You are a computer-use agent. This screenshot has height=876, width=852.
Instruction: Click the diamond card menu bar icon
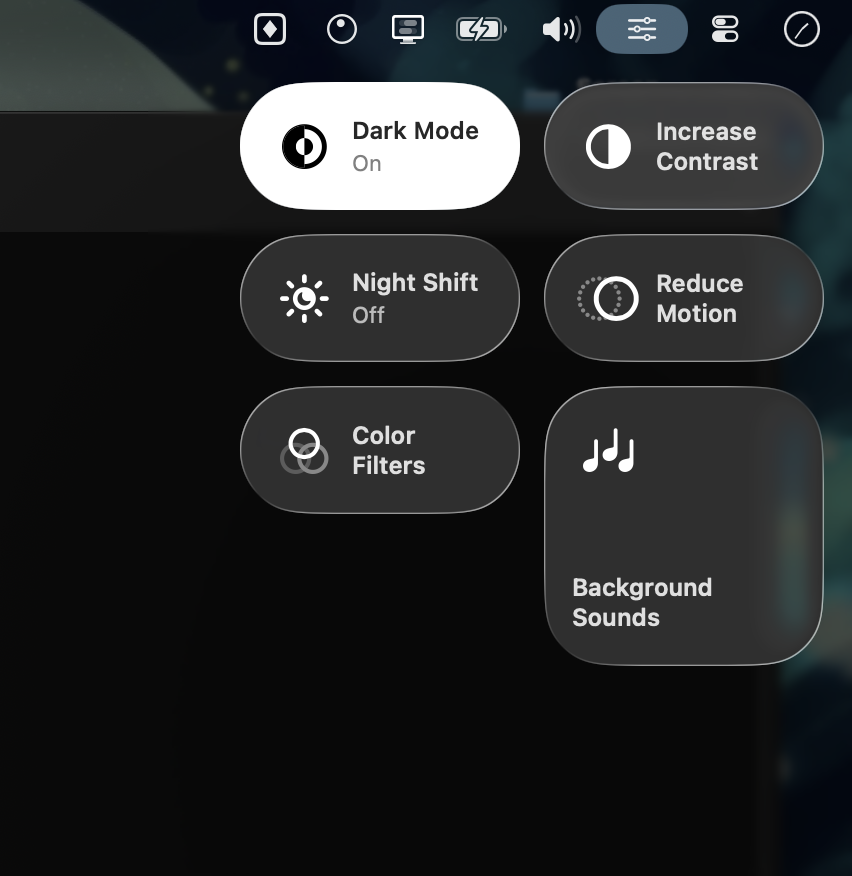tap(270, 30)
